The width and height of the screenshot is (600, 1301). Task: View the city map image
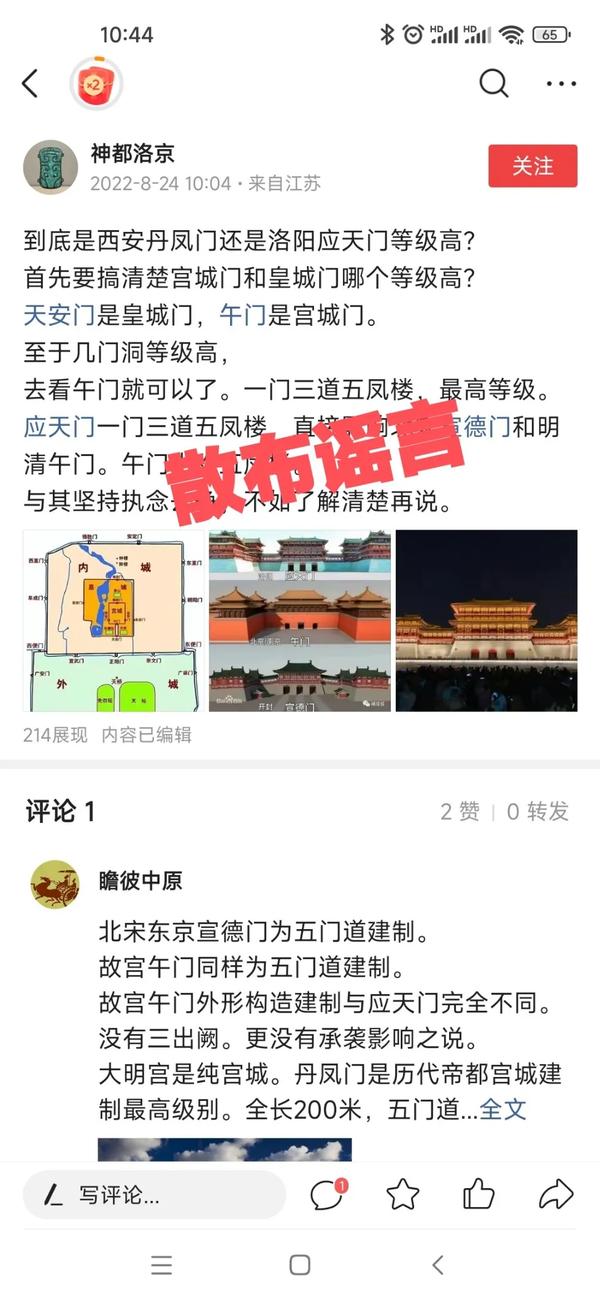112,620
